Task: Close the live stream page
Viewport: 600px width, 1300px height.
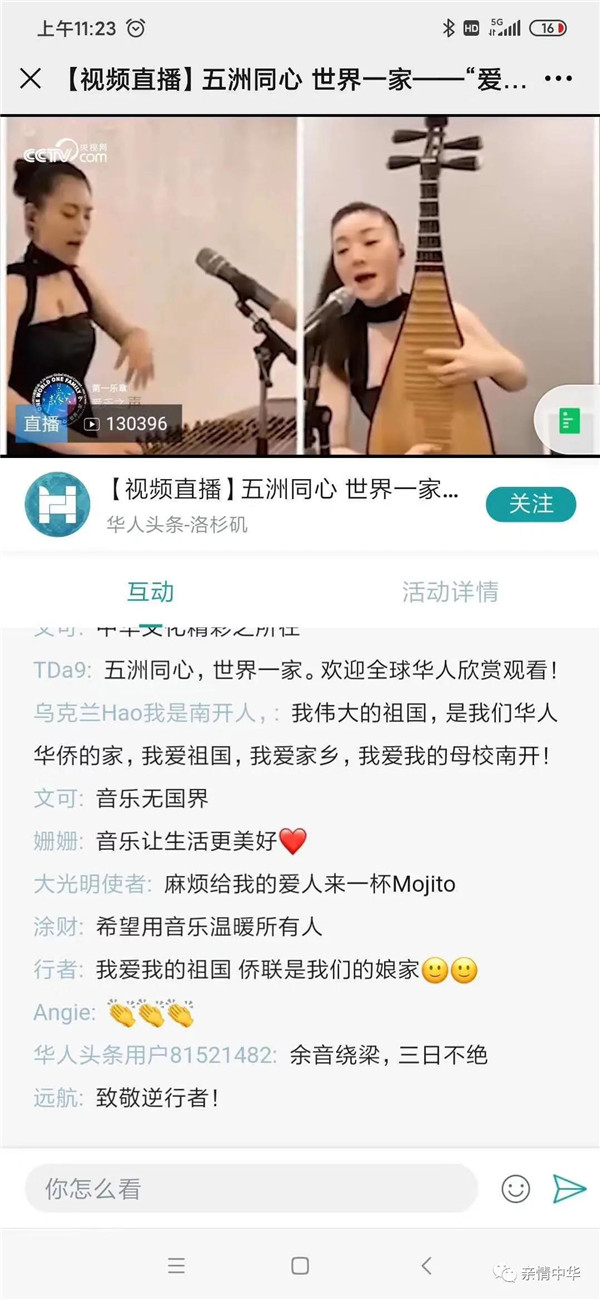Action: pyautogui.click(x=31, y=79)
